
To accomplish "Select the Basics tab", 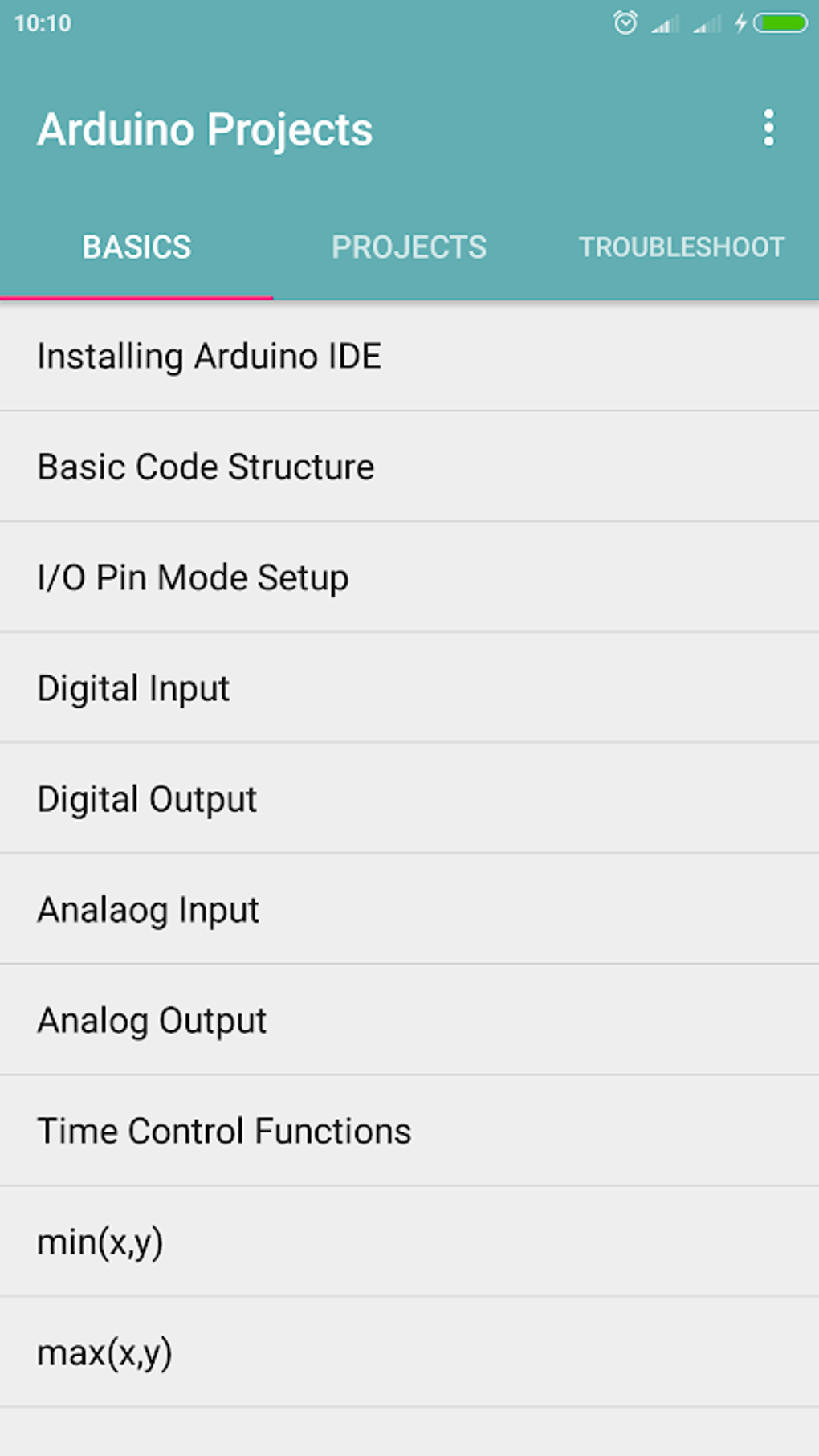I will coord(136,247).
